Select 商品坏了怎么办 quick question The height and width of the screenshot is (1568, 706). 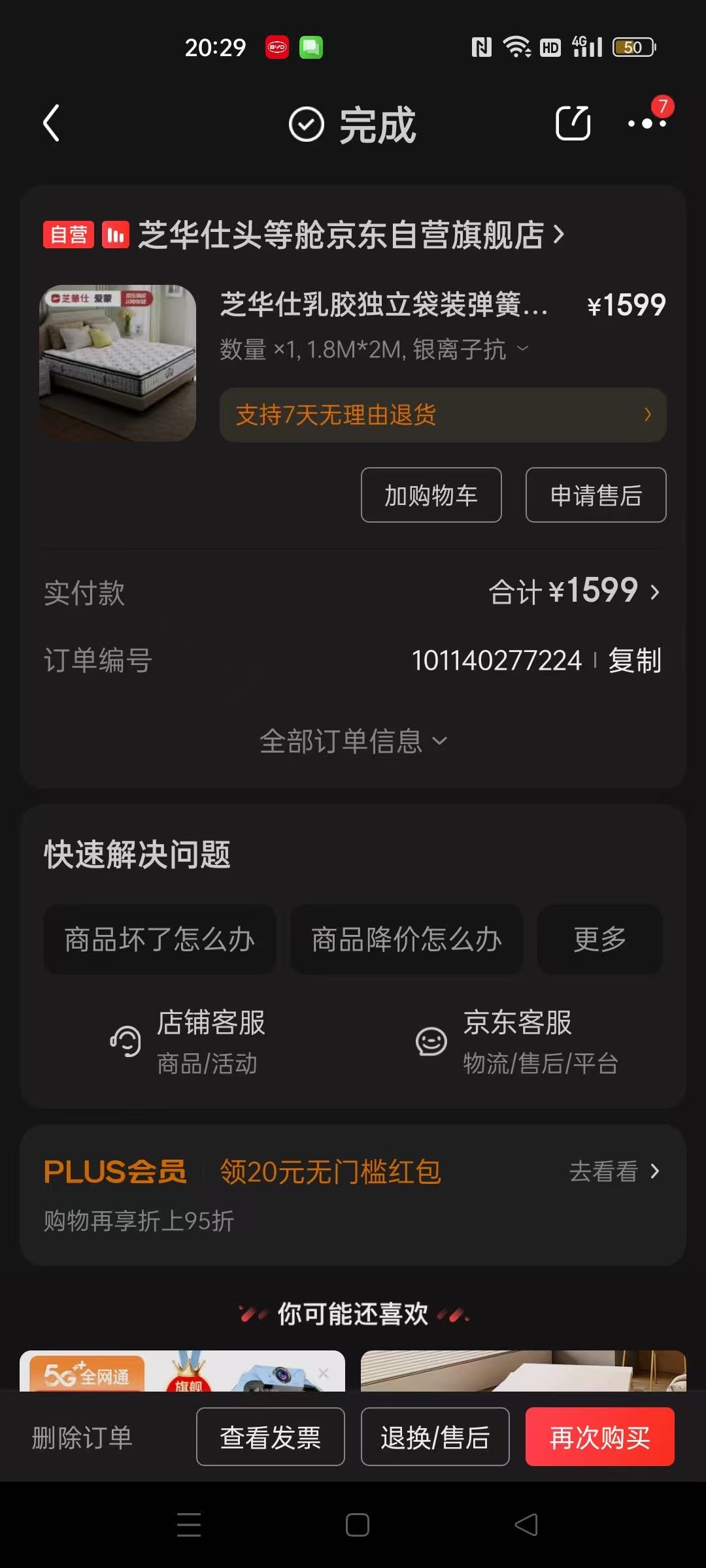point(160,939)
